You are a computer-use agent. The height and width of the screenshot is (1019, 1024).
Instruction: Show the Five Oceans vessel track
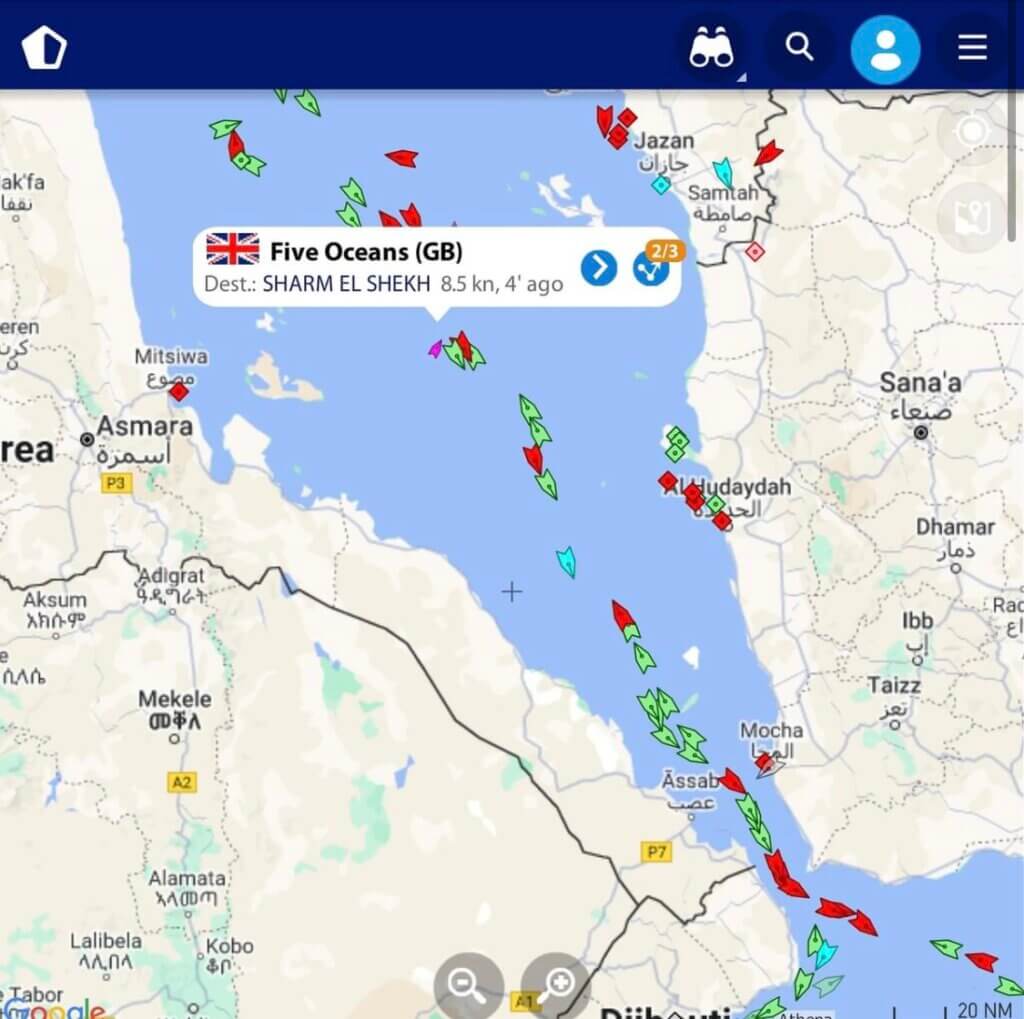pyautogui.click(x=651, y=267)
